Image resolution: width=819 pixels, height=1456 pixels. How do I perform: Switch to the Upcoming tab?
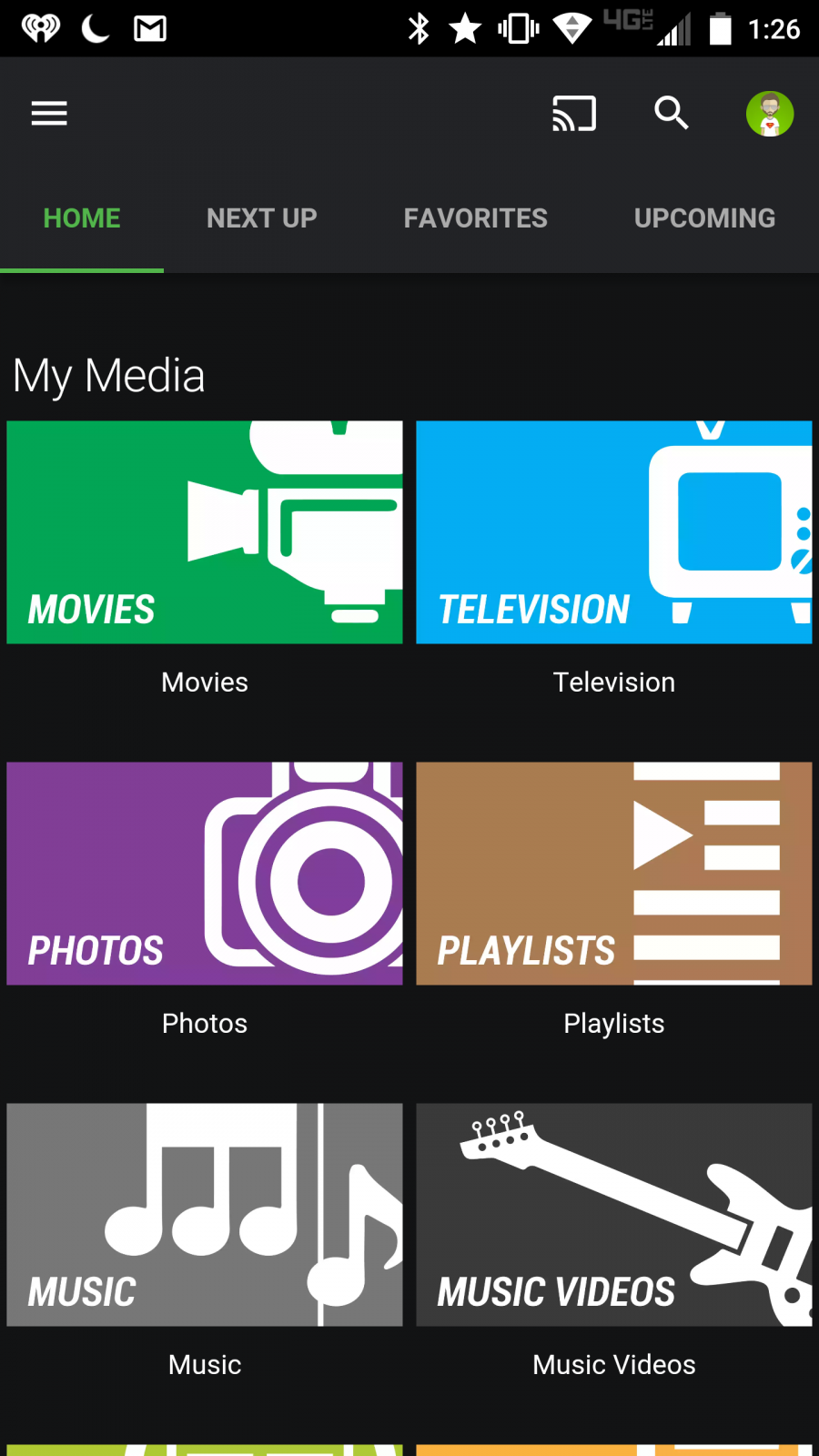(704, 218)
